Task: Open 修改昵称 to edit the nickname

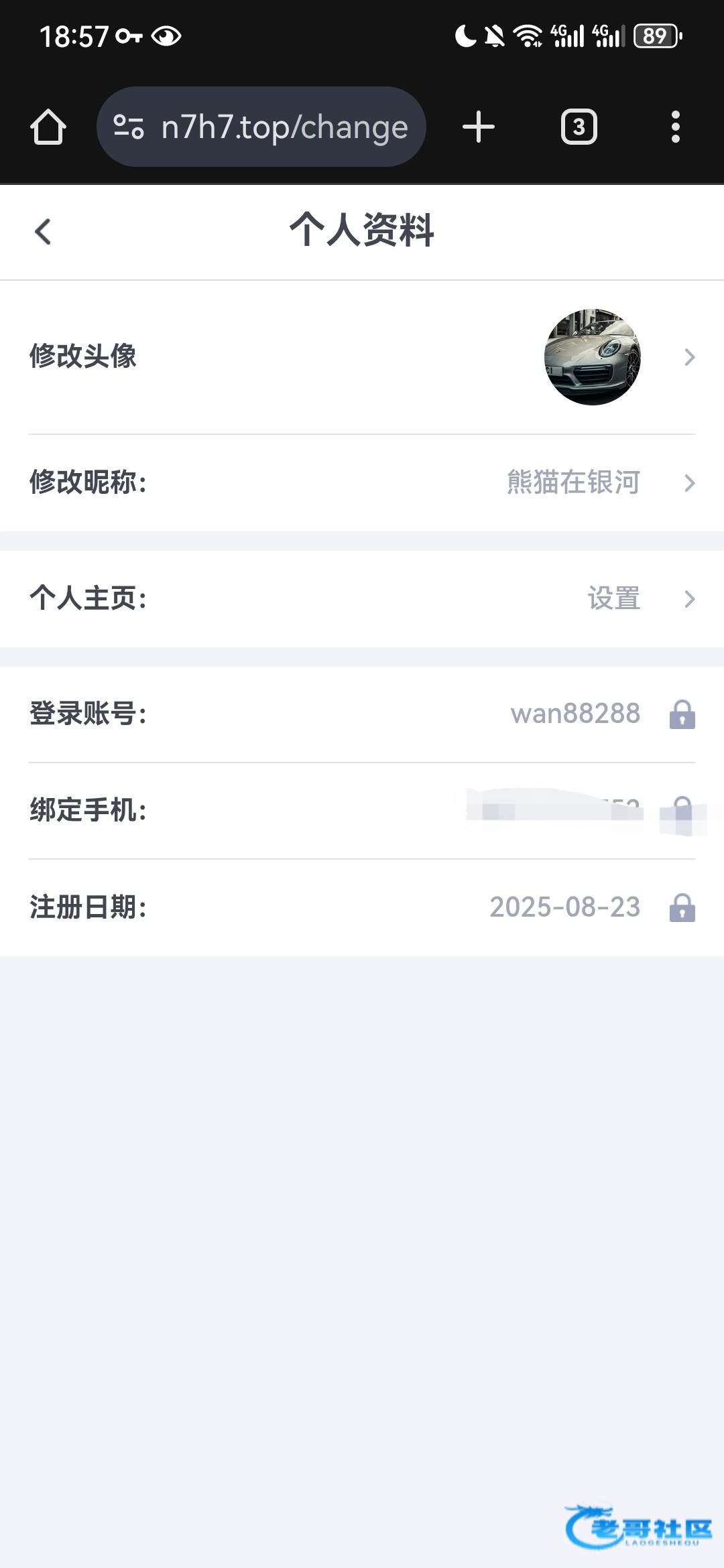Action: pos(362,482)
